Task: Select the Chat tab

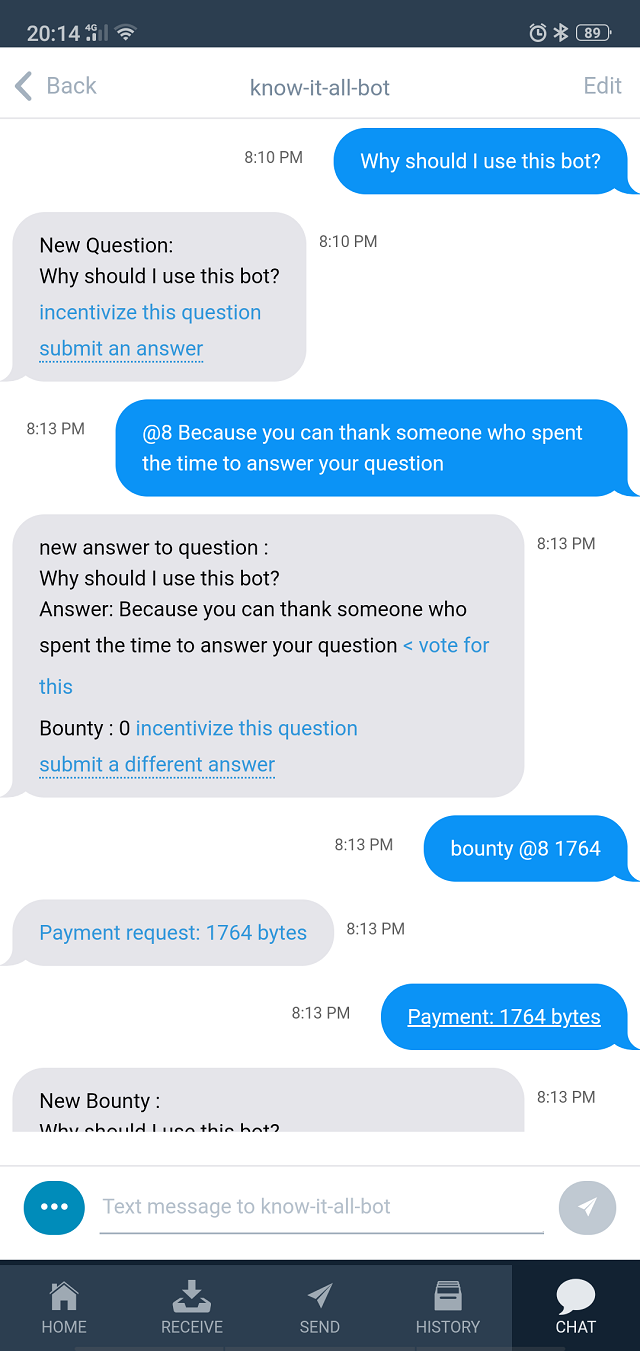Action: 576,1308
